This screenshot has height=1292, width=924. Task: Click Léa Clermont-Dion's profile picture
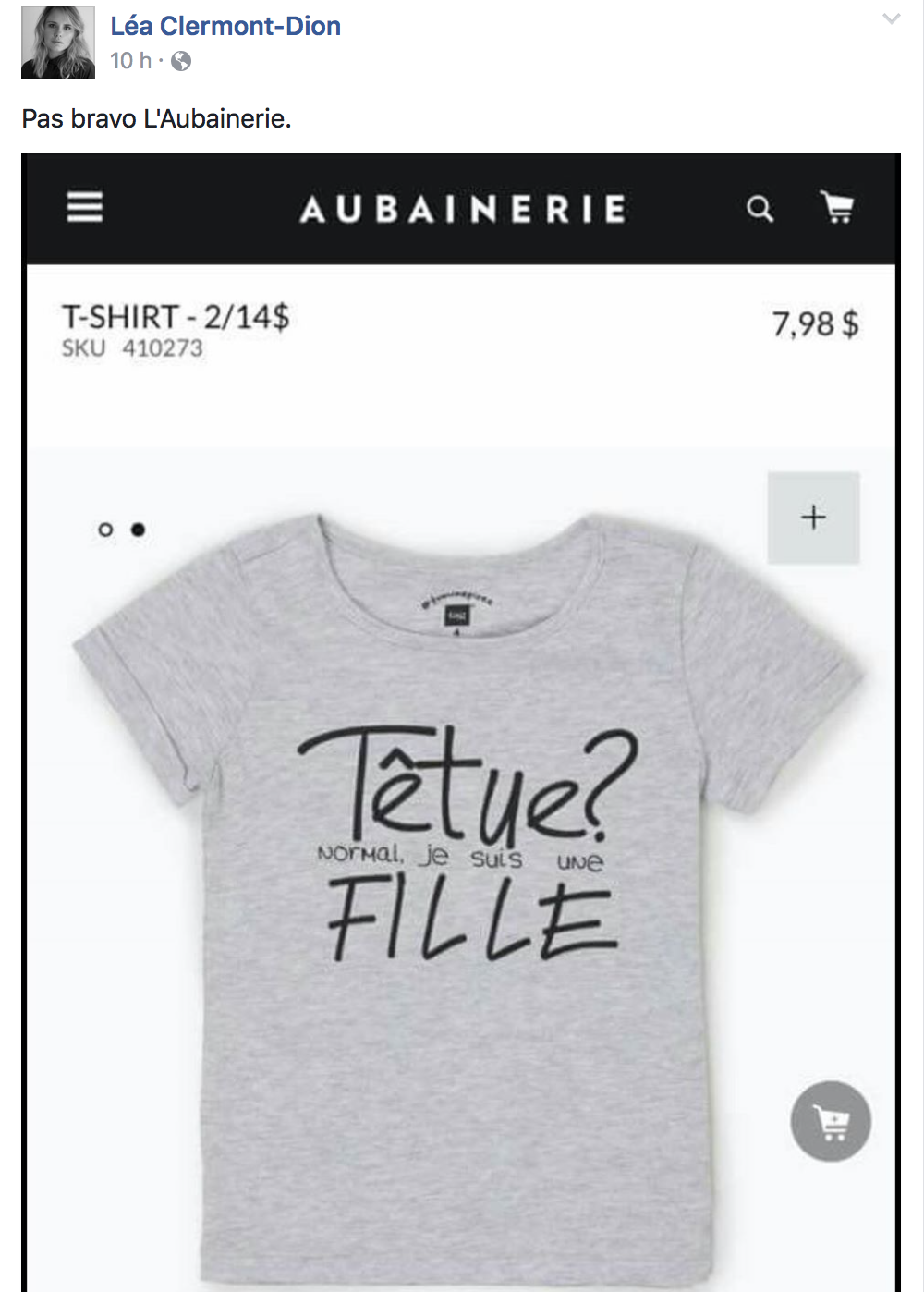tap(57, 41)
